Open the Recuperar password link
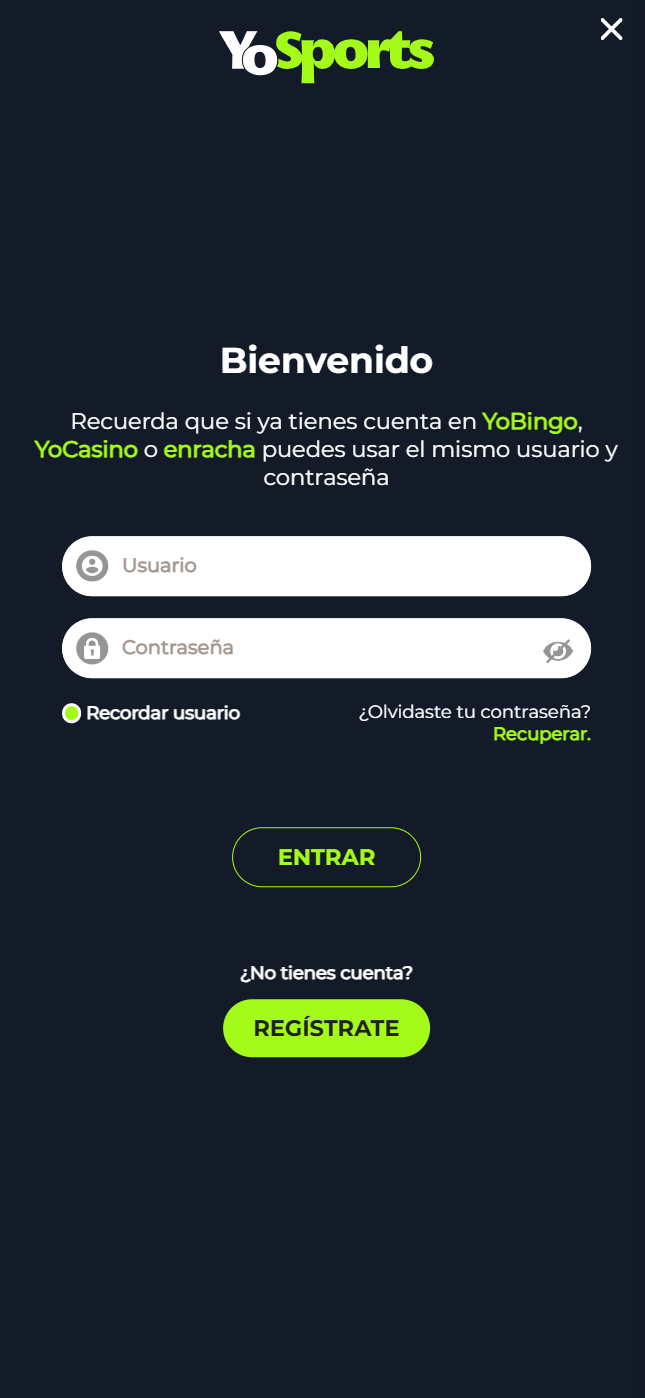This screenshot has width=645, height=1398. (541, 735)
